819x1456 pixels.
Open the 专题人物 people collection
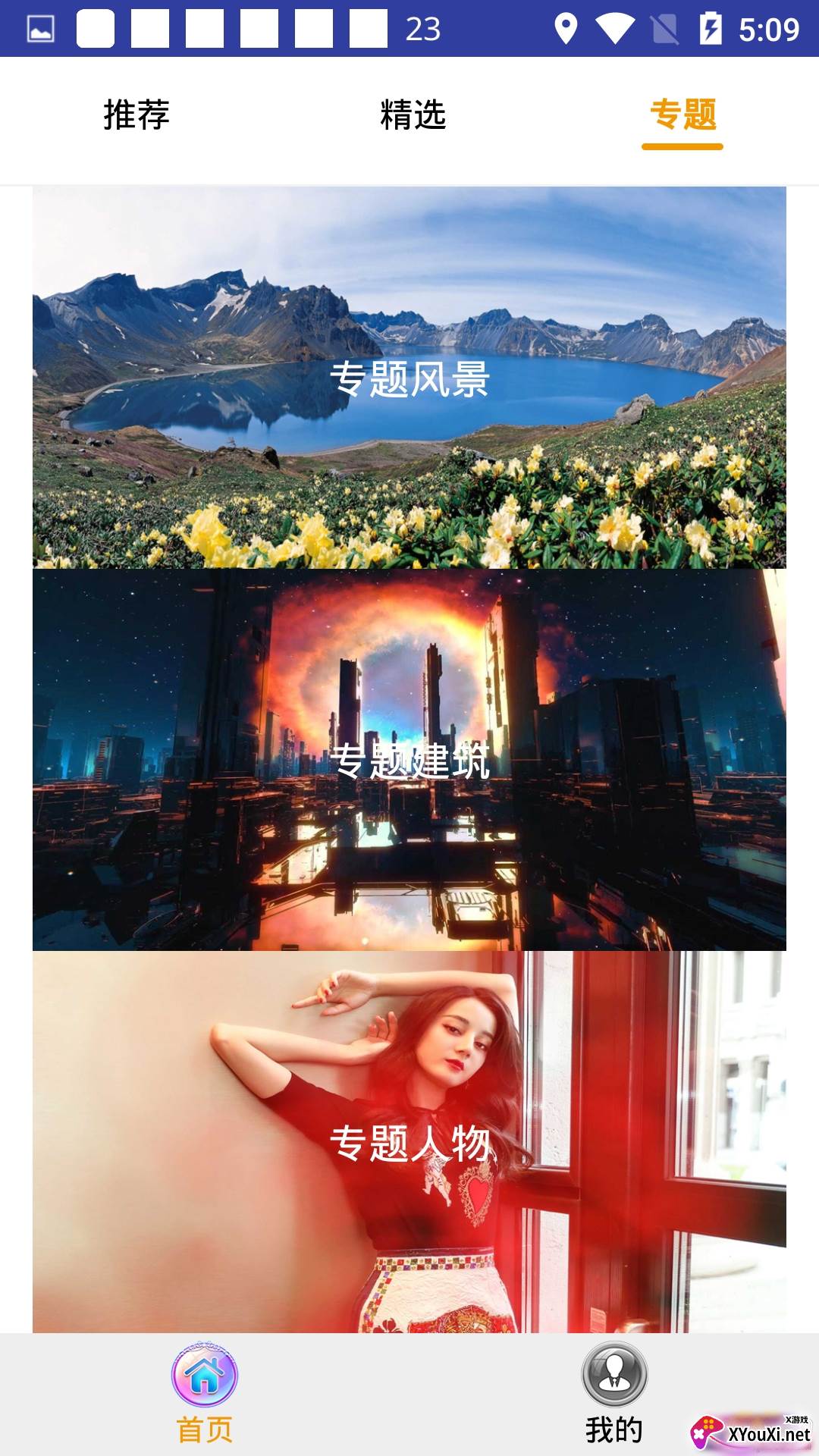[x=409, y=1137]
